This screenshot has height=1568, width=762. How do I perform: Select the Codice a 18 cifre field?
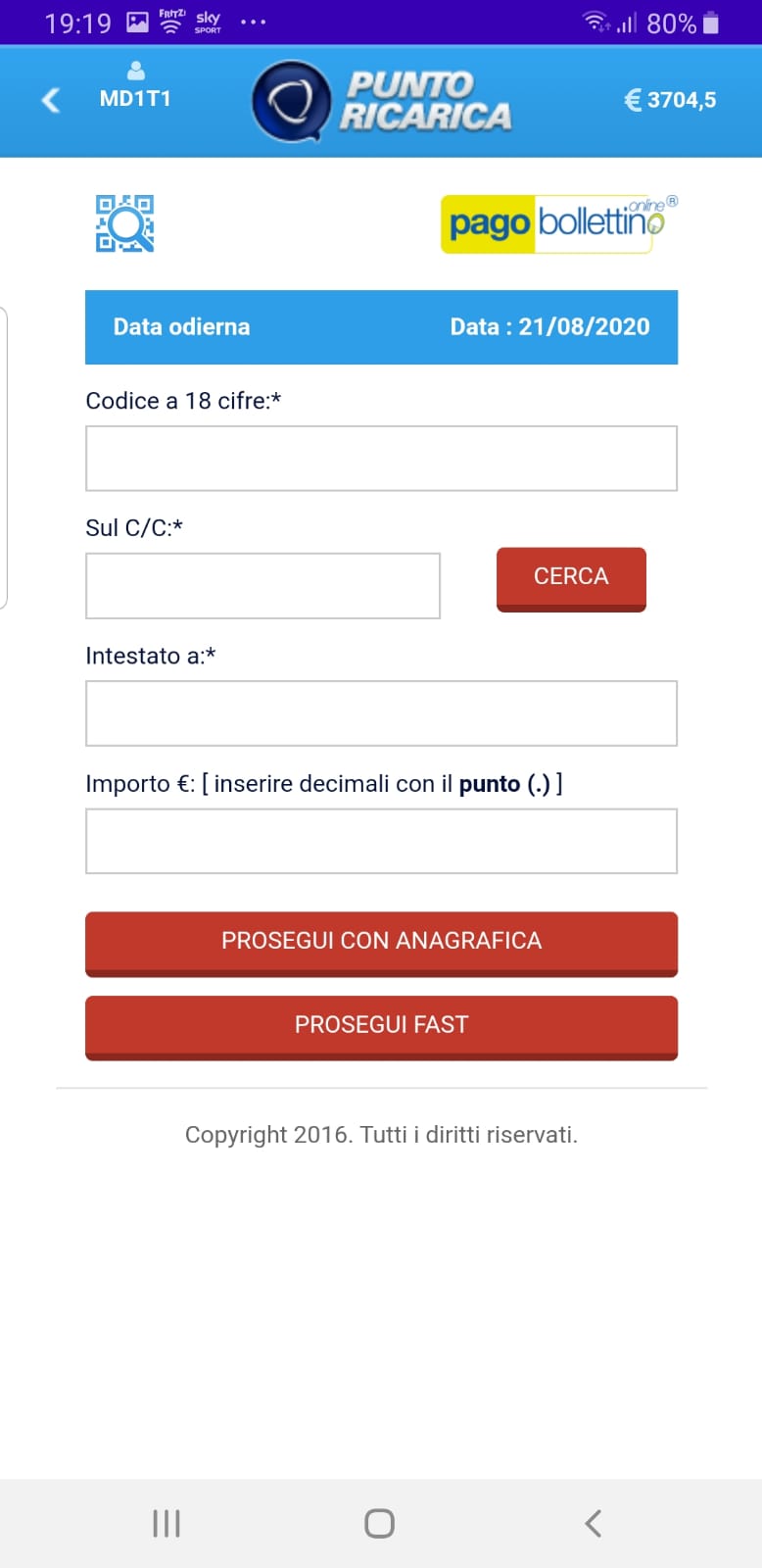pyautogui.click(x=381, y=458)
